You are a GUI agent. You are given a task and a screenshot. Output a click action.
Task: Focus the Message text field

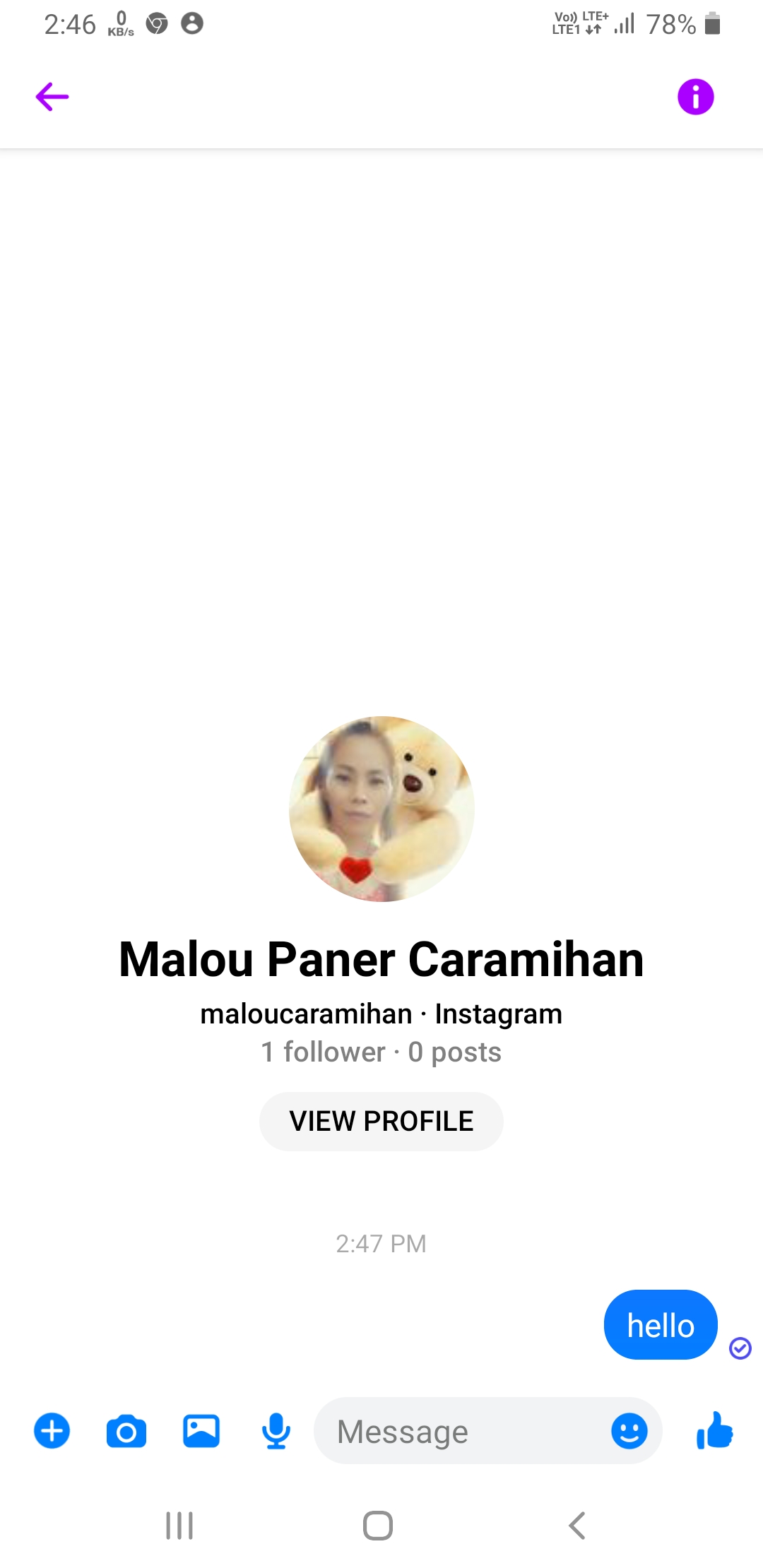click(459, 1432)
